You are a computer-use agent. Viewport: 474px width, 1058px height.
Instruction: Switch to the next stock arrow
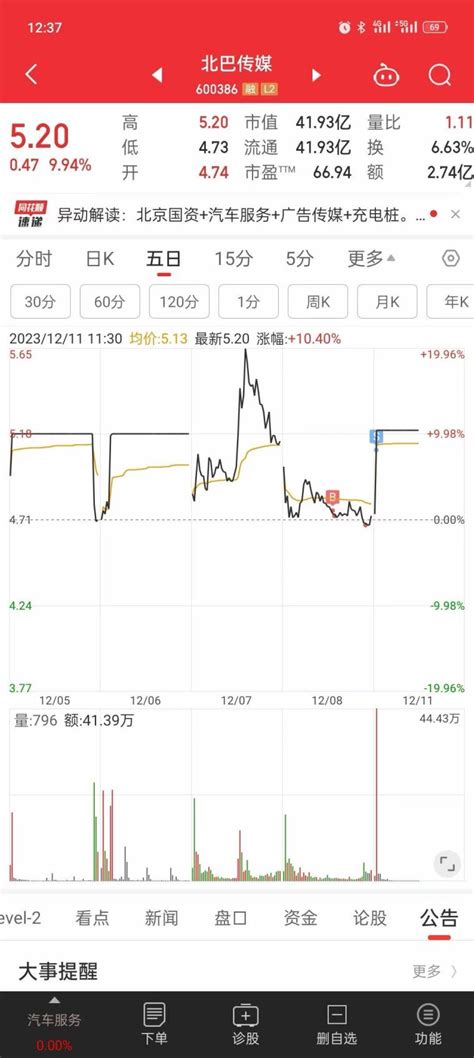point(316,75)
